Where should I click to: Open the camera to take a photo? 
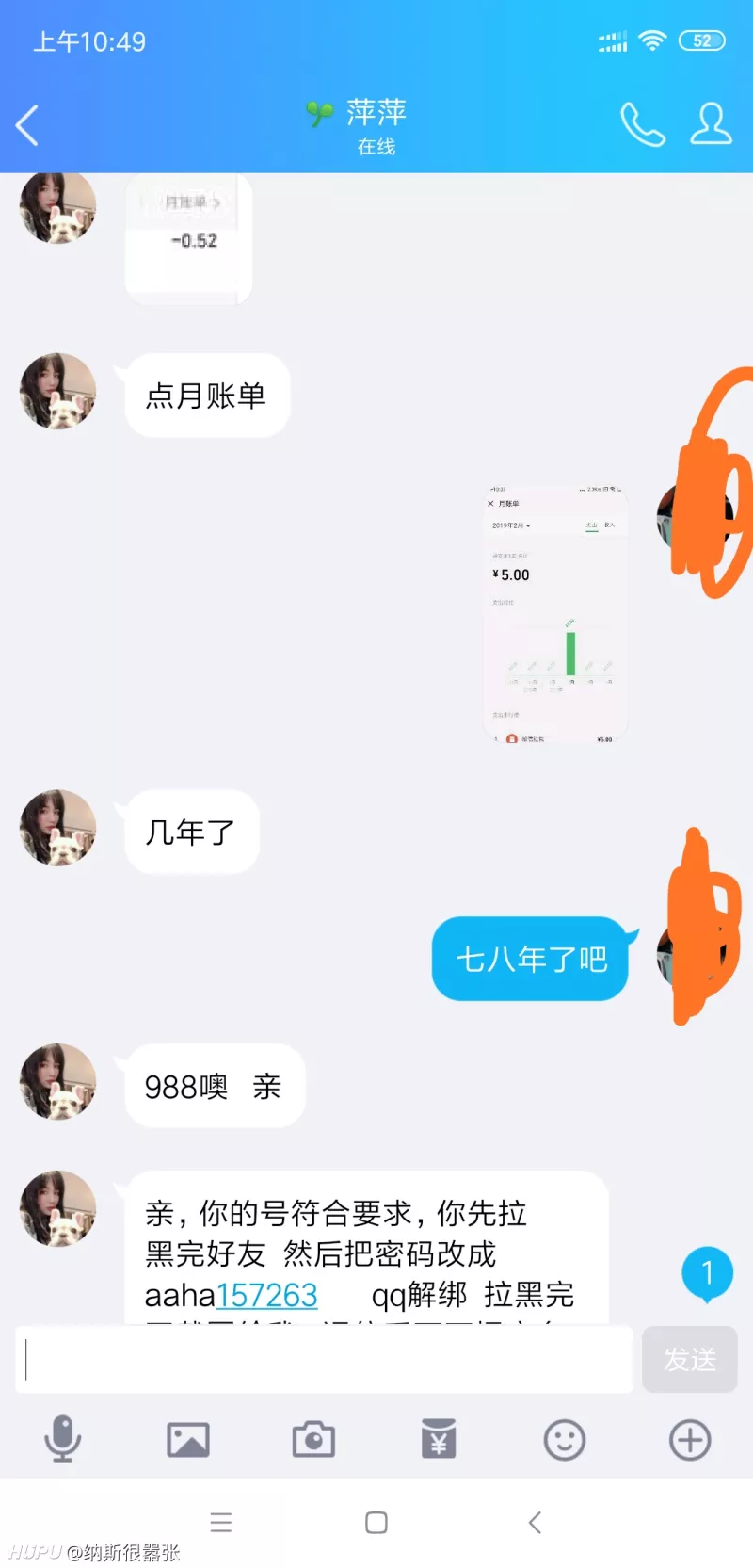(313, 1440)
